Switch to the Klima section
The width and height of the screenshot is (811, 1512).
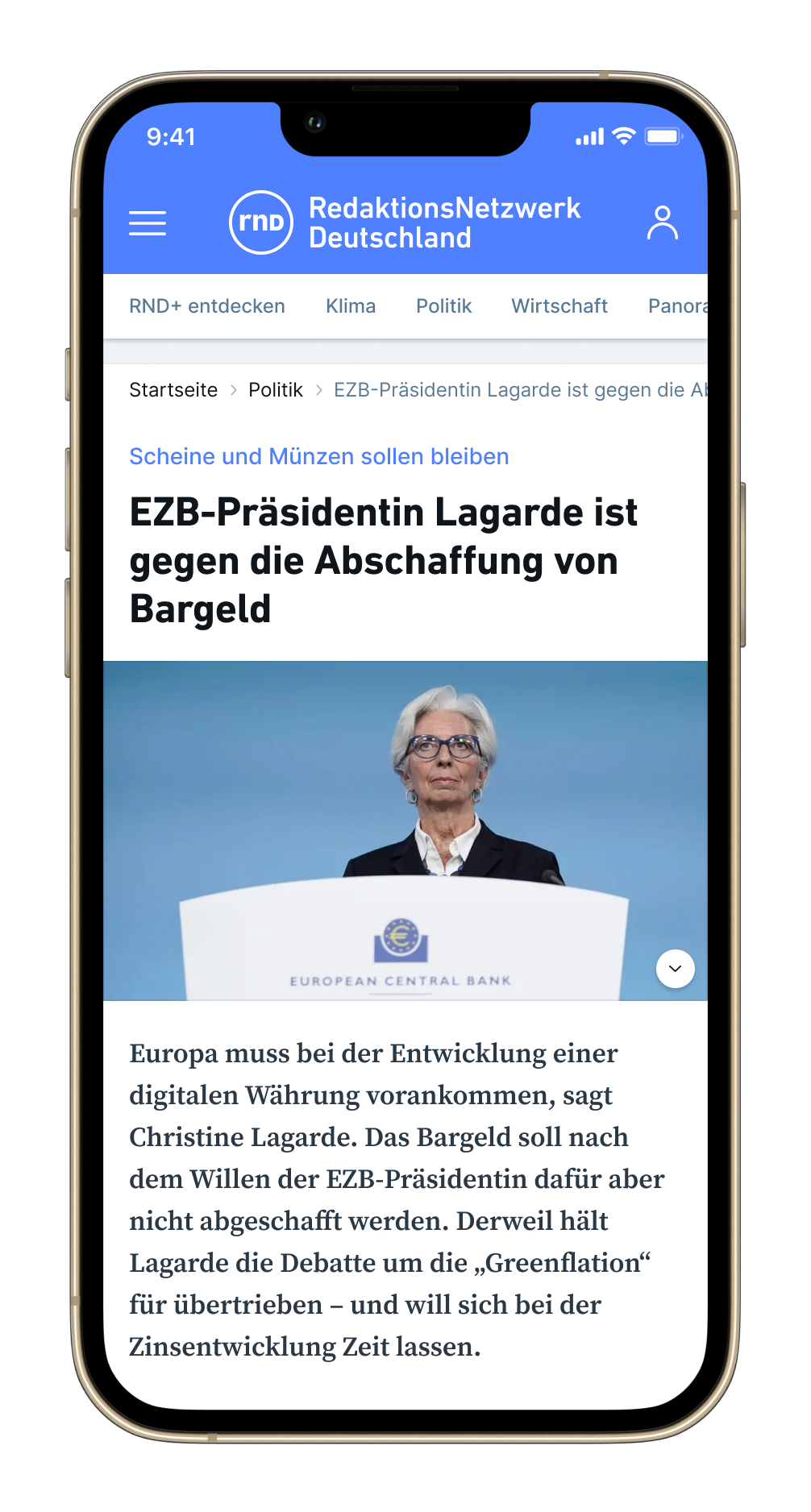tap(351, 306)
